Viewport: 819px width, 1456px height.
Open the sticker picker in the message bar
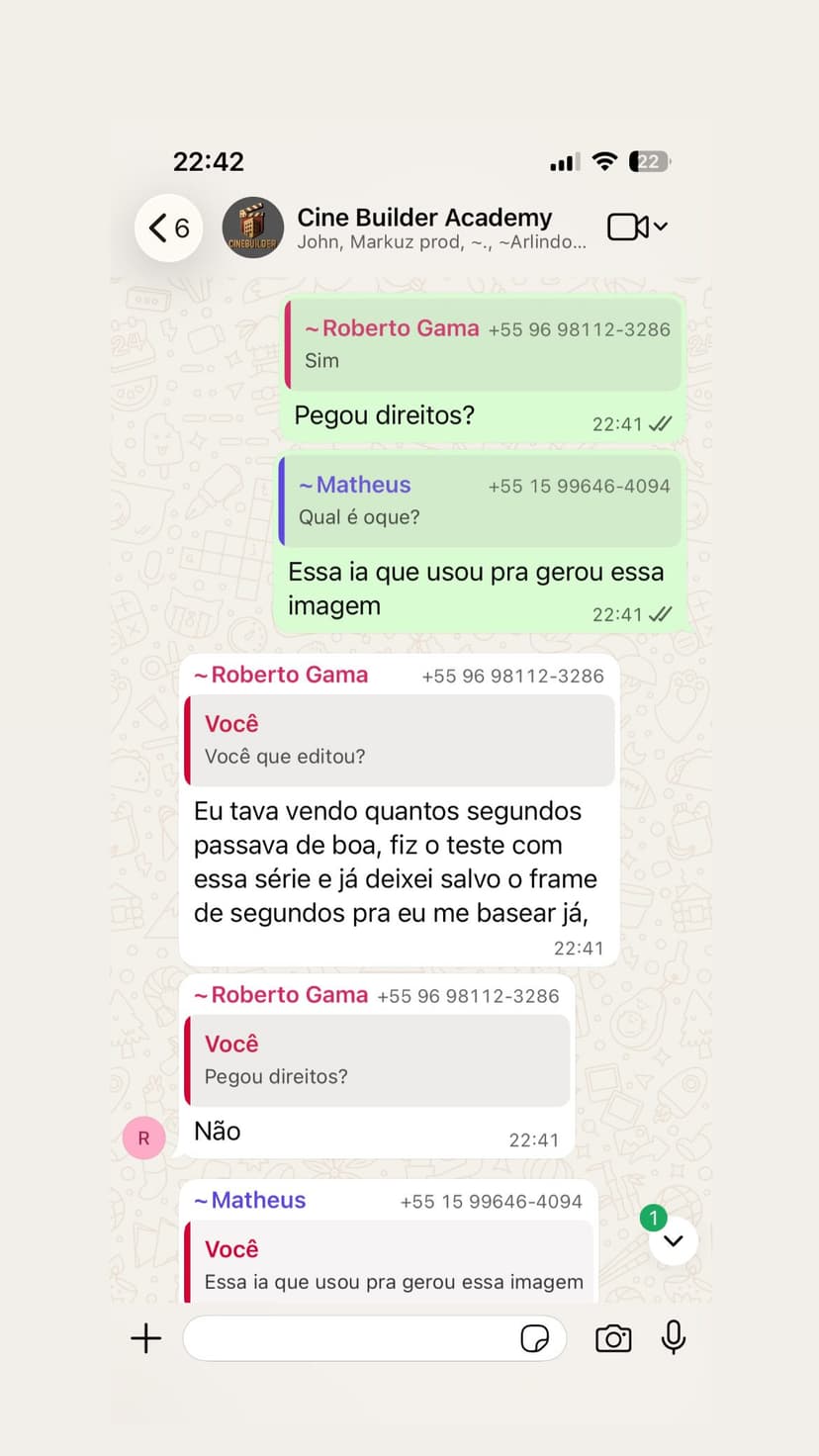coord(534,1338)
